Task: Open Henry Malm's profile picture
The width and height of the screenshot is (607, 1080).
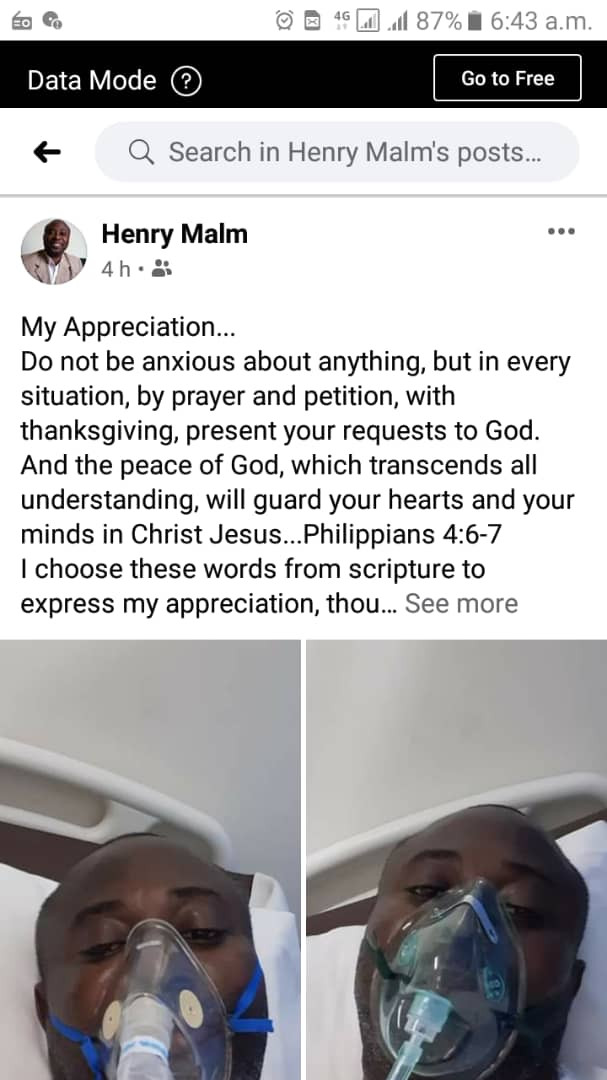Action: click(54, 251)
